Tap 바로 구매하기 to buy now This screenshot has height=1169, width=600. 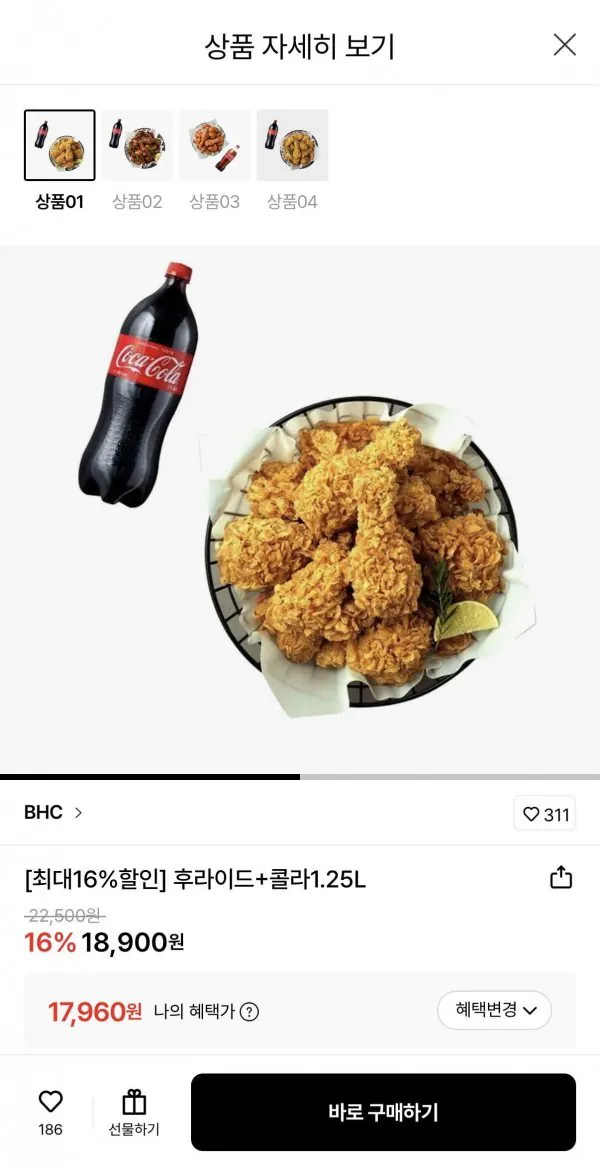(x=383, y=1112)
